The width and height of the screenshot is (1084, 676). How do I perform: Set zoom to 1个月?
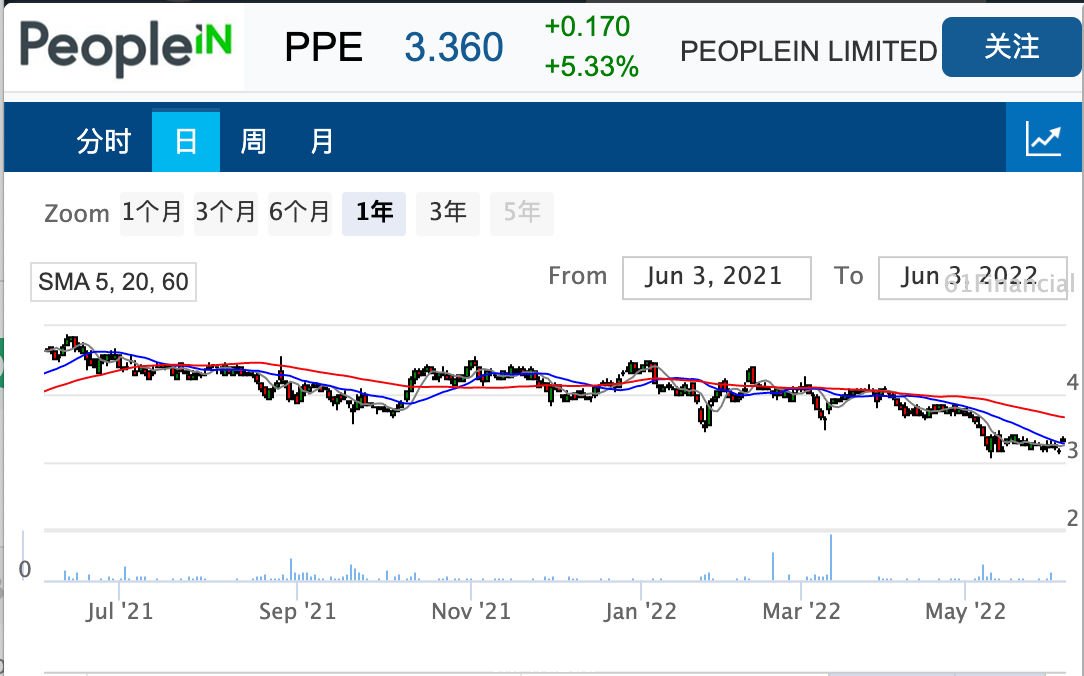pyautogui.click(x=152, y=213)
